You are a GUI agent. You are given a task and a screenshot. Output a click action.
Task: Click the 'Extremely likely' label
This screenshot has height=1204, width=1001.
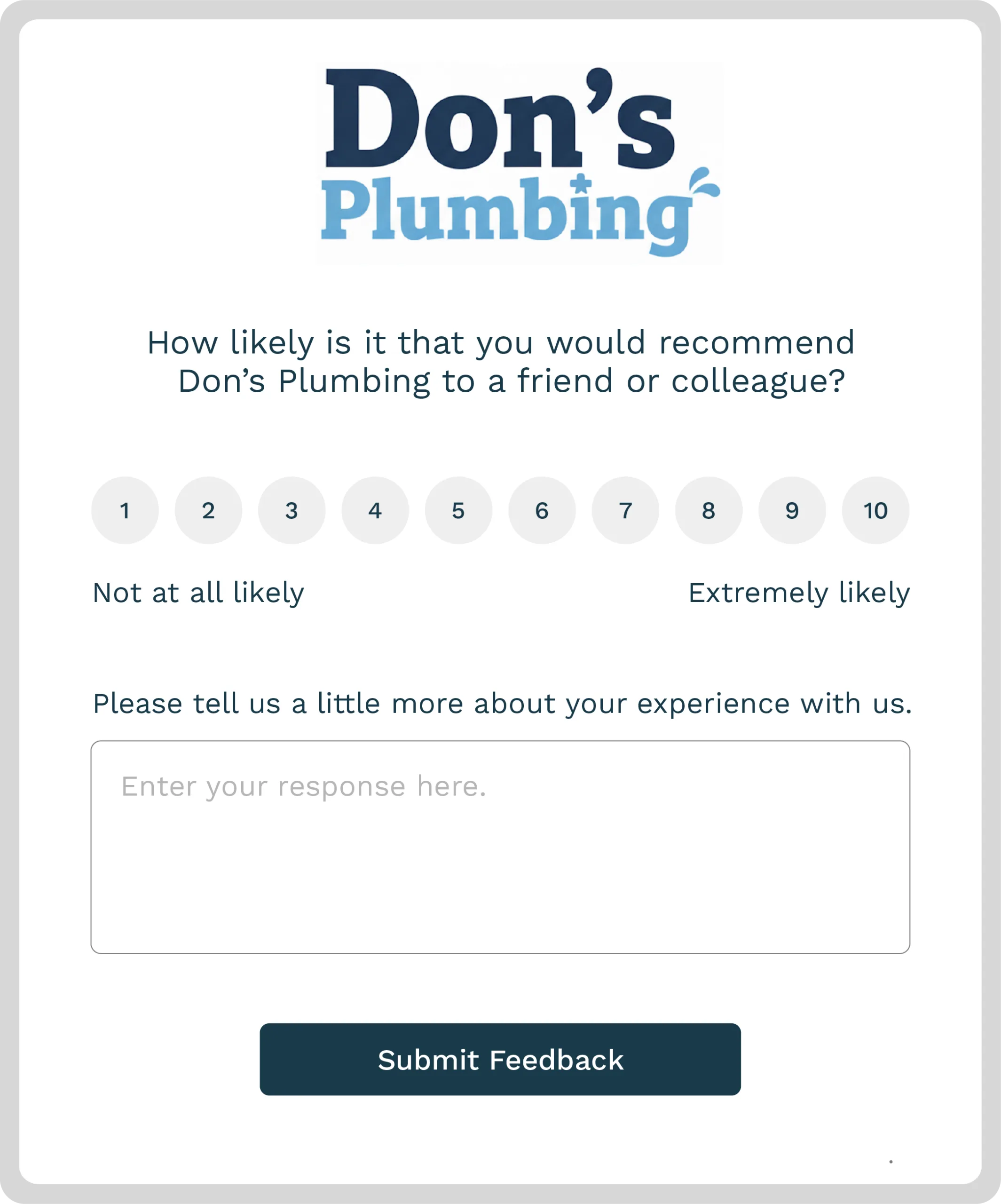[x=800, y=592]
